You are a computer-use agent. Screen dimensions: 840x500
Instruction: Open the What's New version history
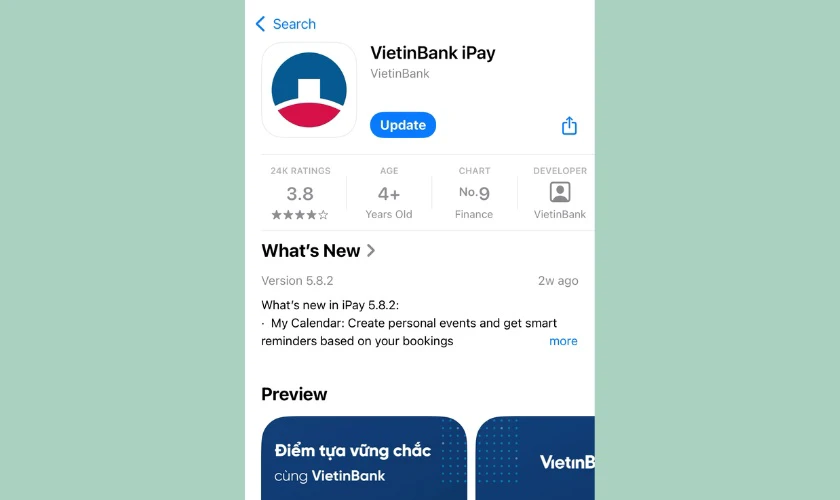(x=318, y=251)
